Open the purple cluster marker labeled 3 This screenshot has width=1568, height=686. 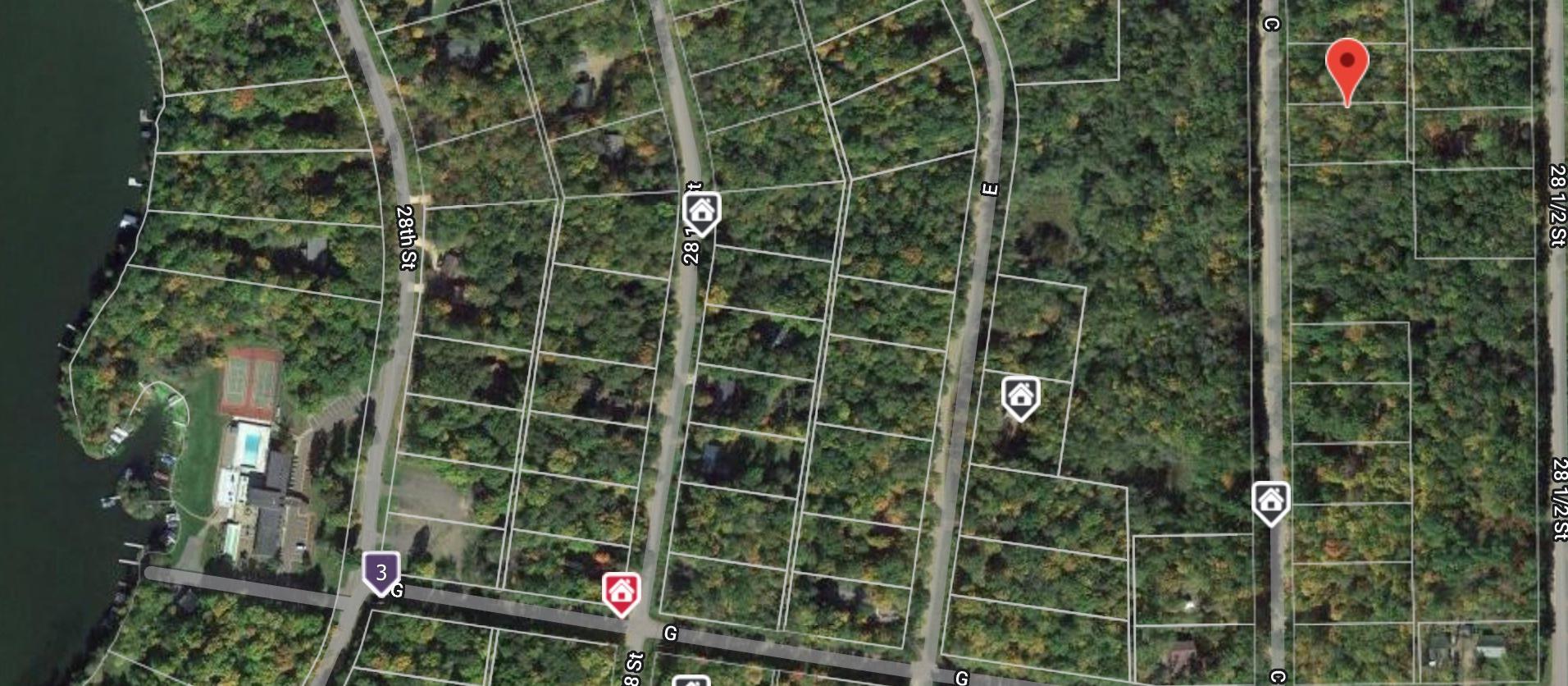point(381,572)
